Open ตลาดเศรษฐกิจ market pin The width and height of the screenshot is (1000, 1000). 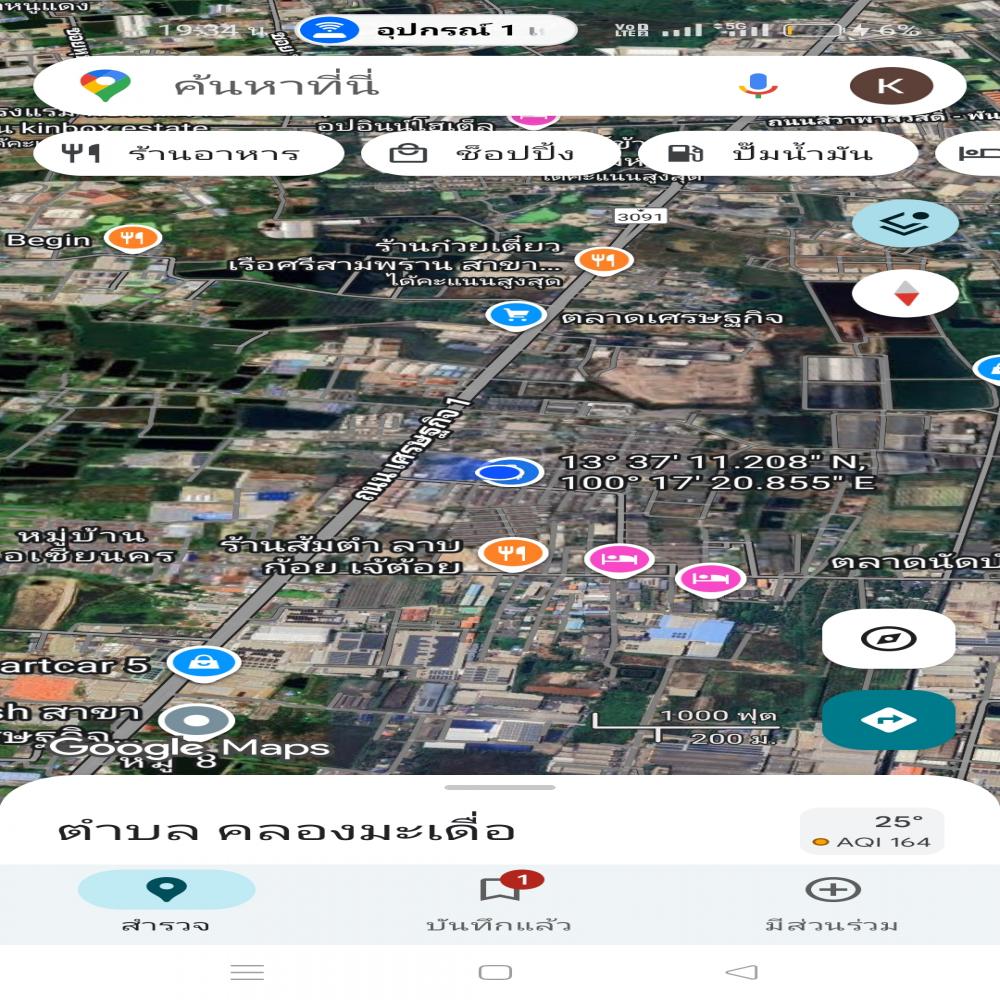pyautogui.click(x=516, y=317)
